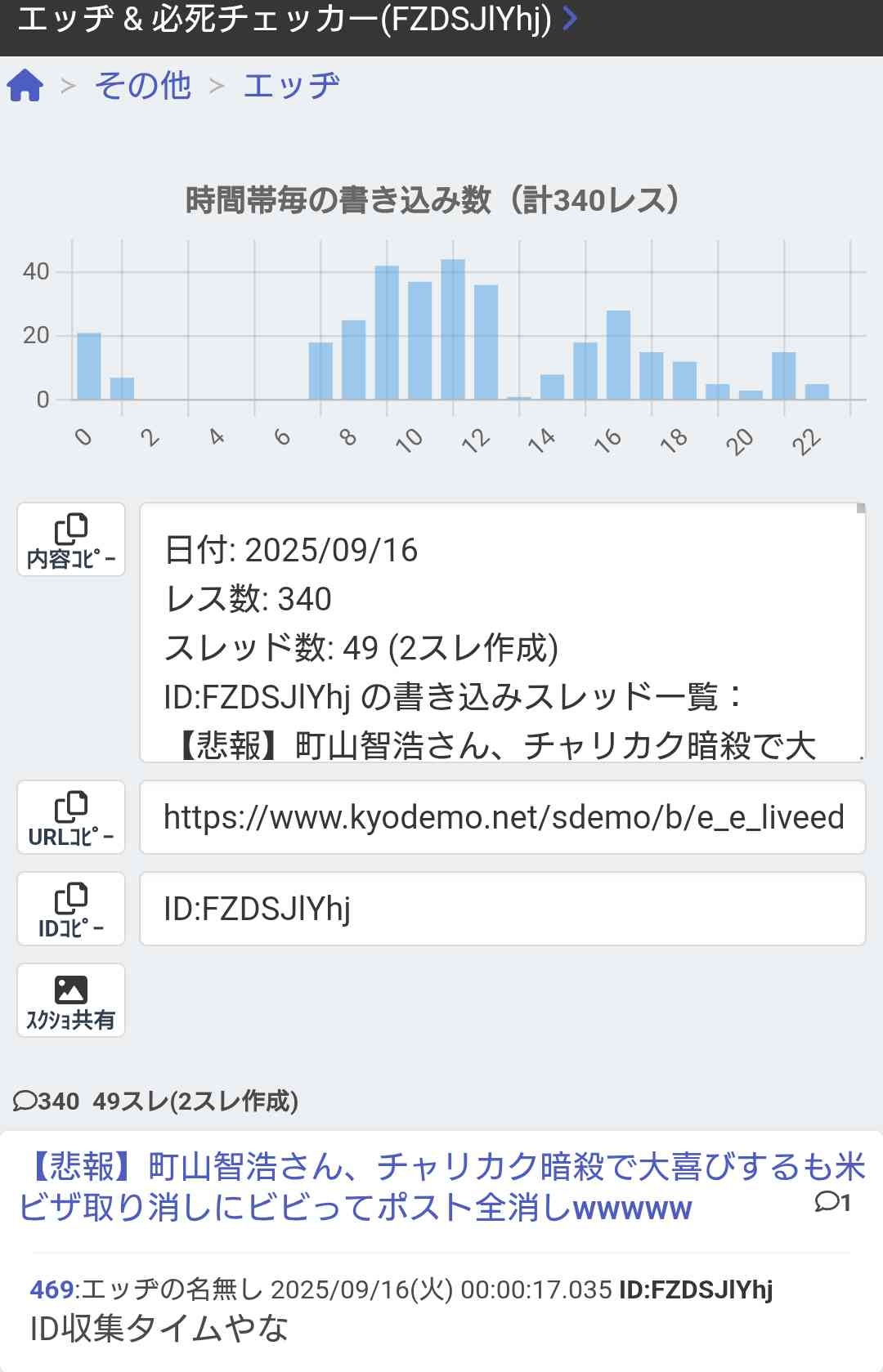Select the ID:FZDSJlYhj text field
Screen dimensions: 883x1372
pos(502,909)
